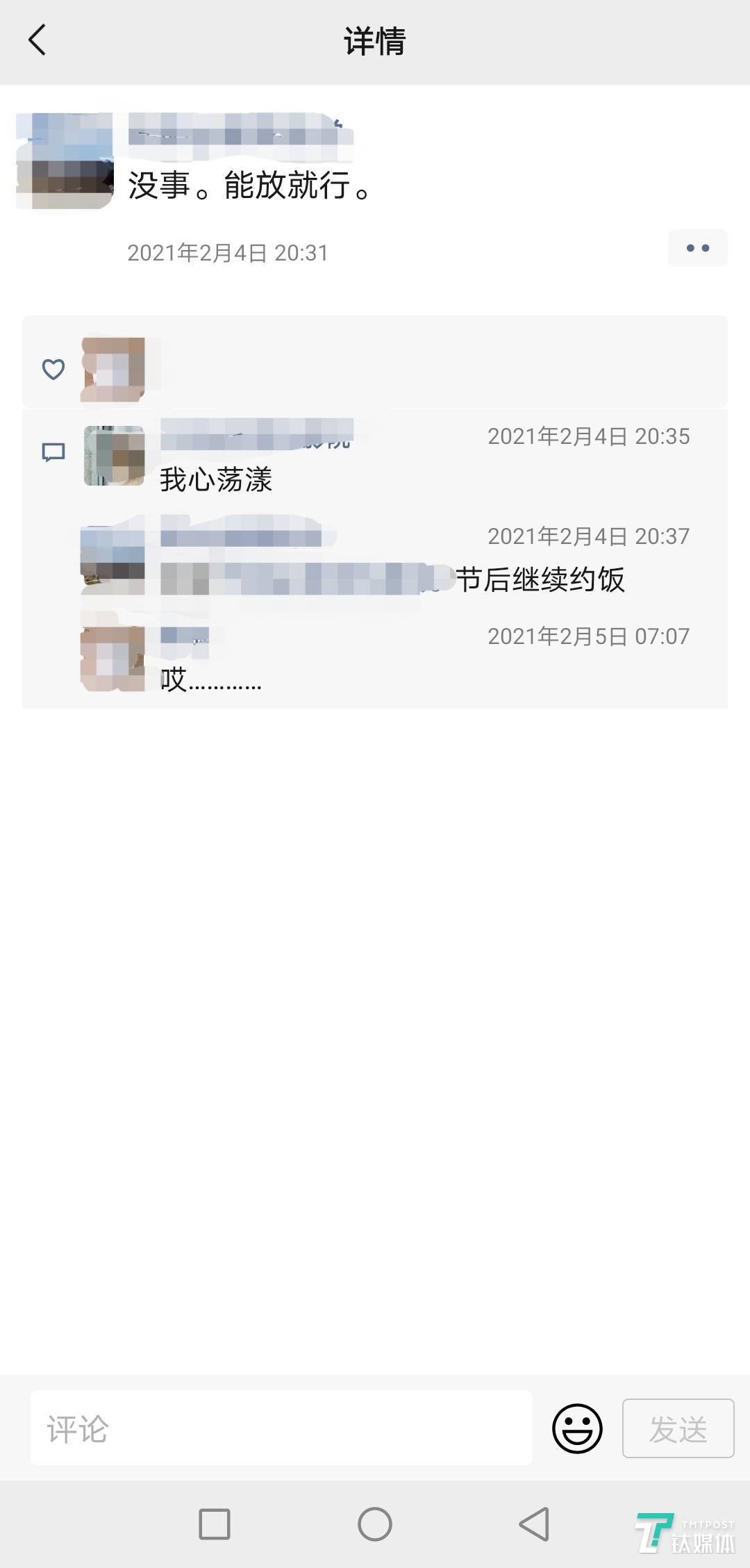Tap the 评论 comment input field
The height and width of the screenshot is (1568, 750).
[x=281, y=1428]
